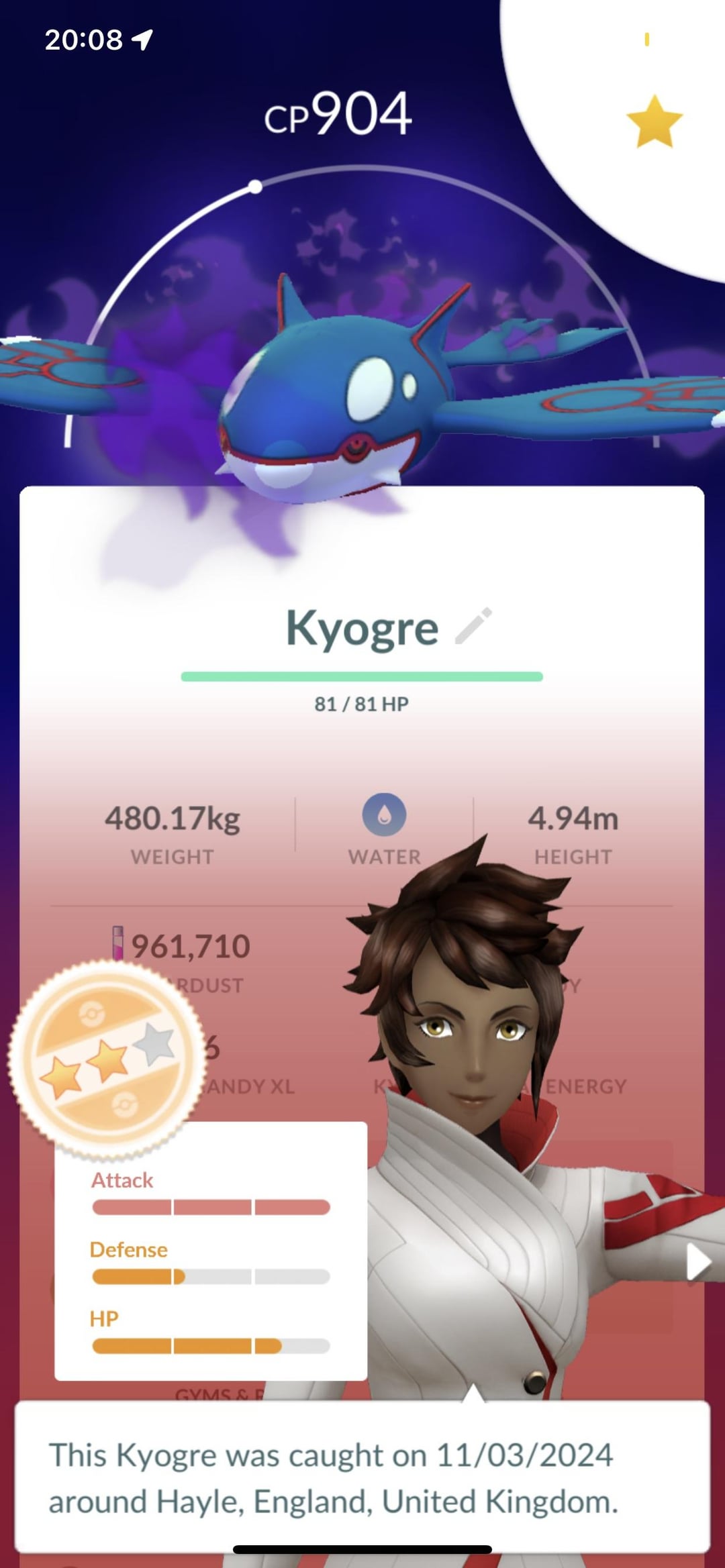
Task: Toggle the favorite star for Kyogre
Action: coord(654,121)
